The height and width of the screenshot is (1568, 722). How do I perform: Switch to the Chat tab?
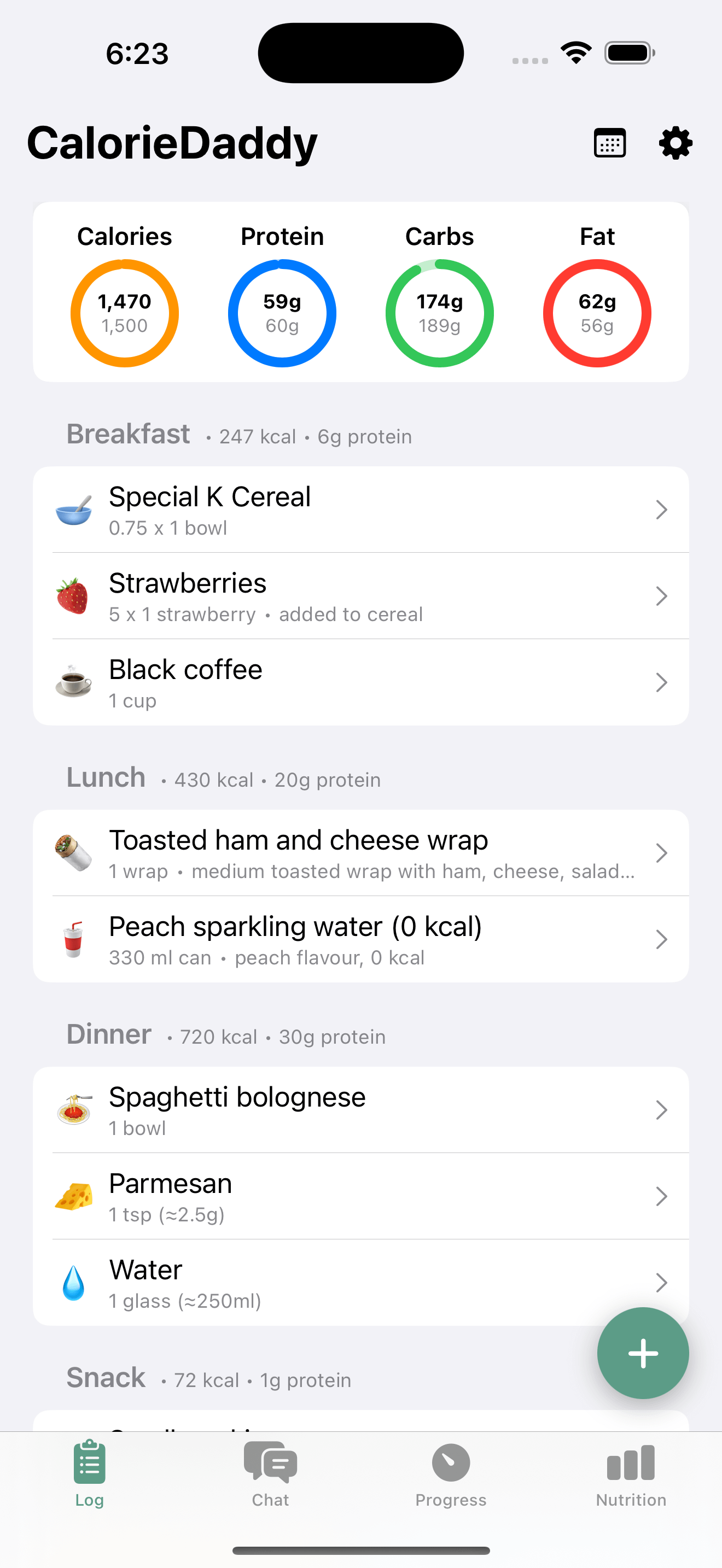(x=270, y=1473)
